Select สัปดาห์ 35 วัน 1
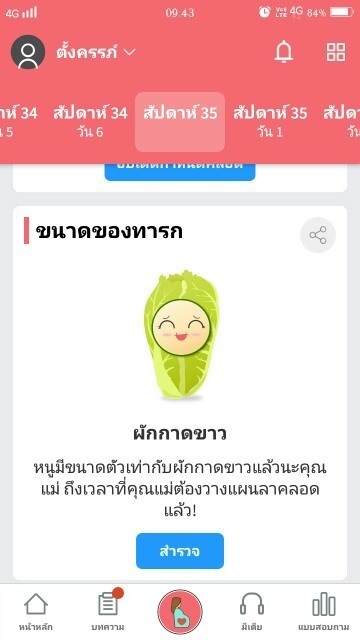 pyautogui.click(x=270, y=122)
